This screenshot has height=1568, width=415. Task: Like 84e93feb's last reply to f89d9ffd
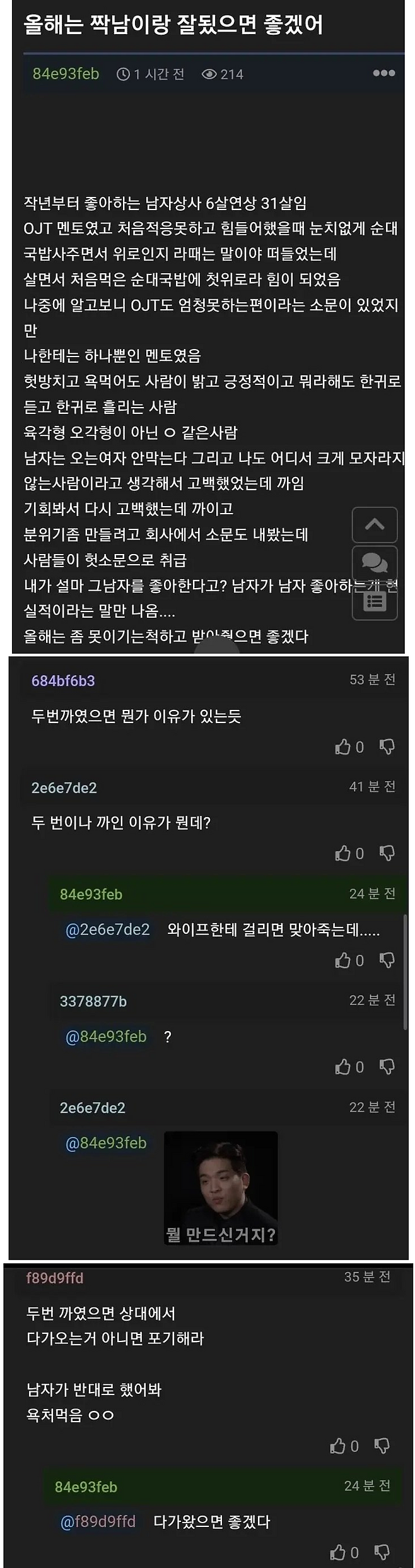[x=338, y=1552]
